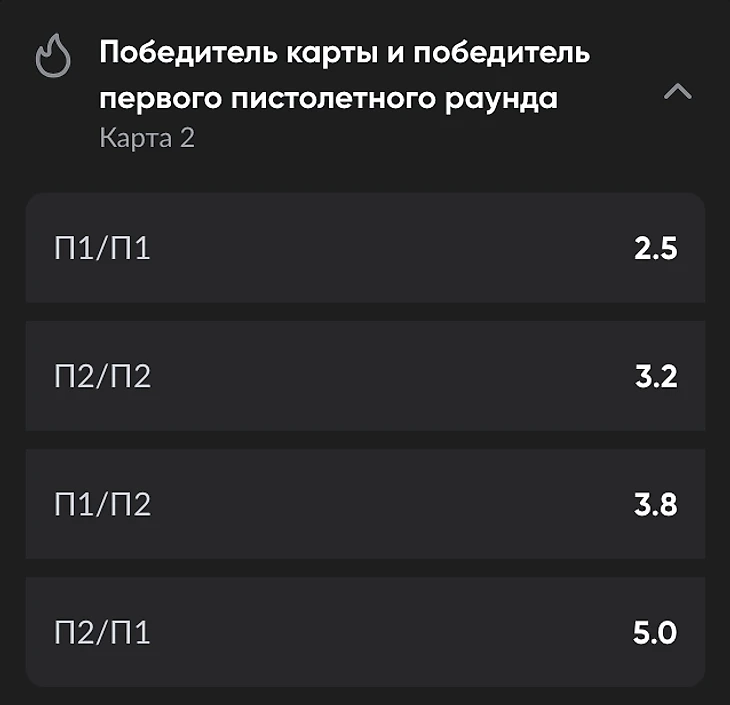730x705 pixels.
Task: Collapse the map and pistol round winner market
Action: coord(677,92)
